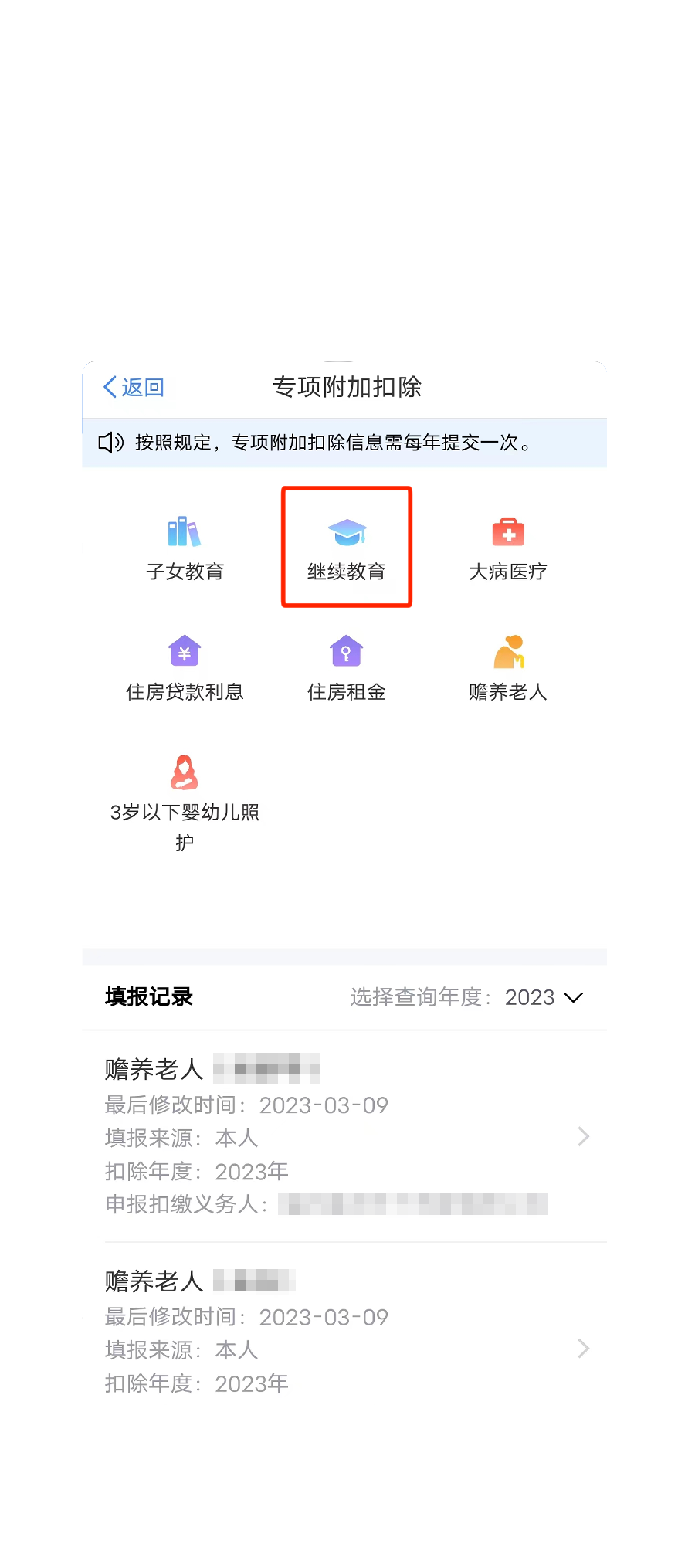Select 3岁以下婴幼儿照护 deduction
The width and height of the screenshot is (695, 1568).
[x=185, y=803]
